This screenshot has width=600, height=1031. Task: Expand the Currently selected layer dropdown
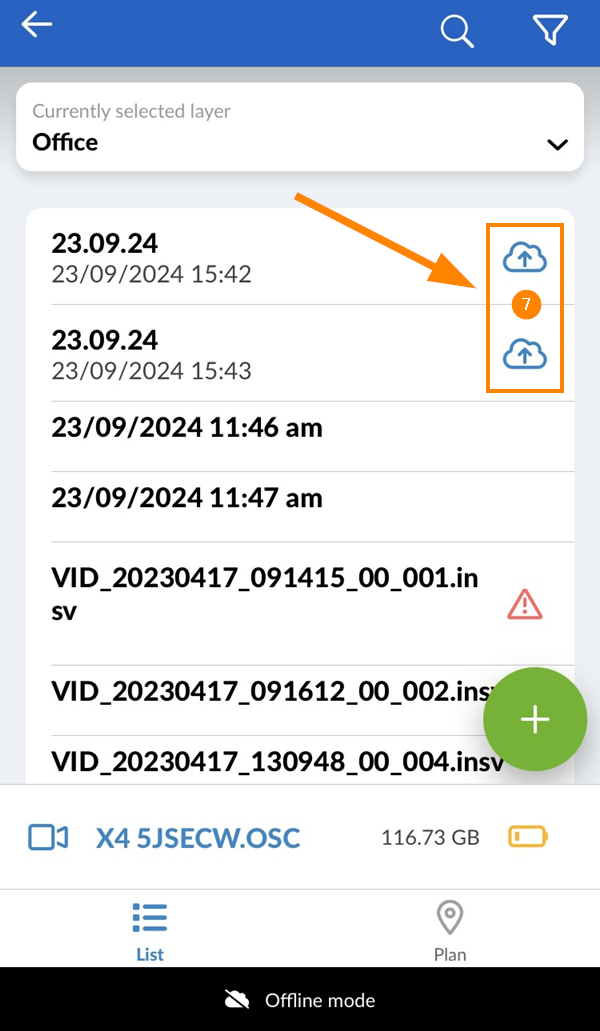click(300, 128)
